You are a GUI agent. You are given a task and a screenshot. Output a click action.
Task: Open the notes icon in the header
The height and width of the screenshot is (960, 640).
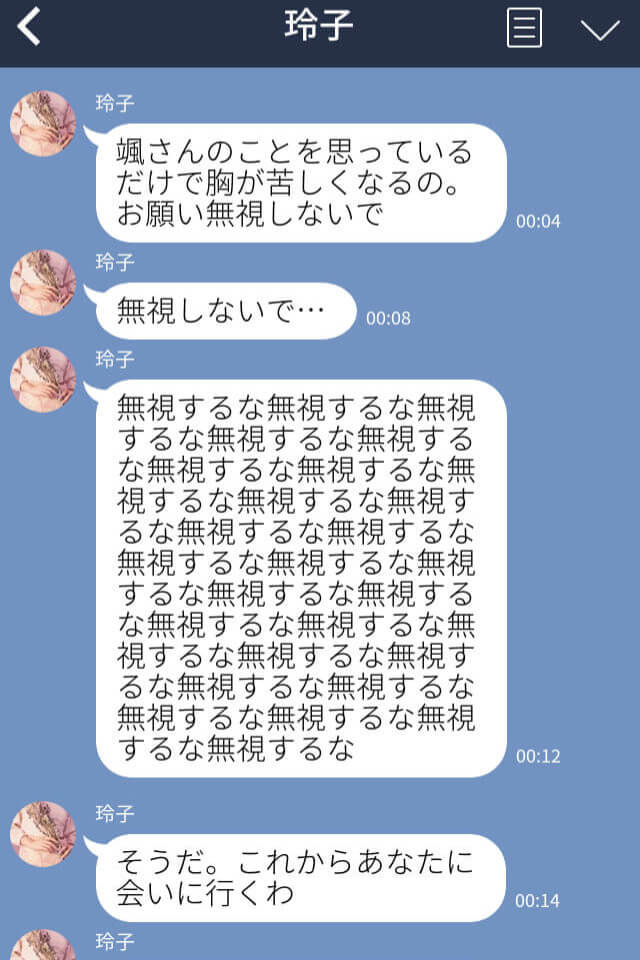tap(524, 29)
